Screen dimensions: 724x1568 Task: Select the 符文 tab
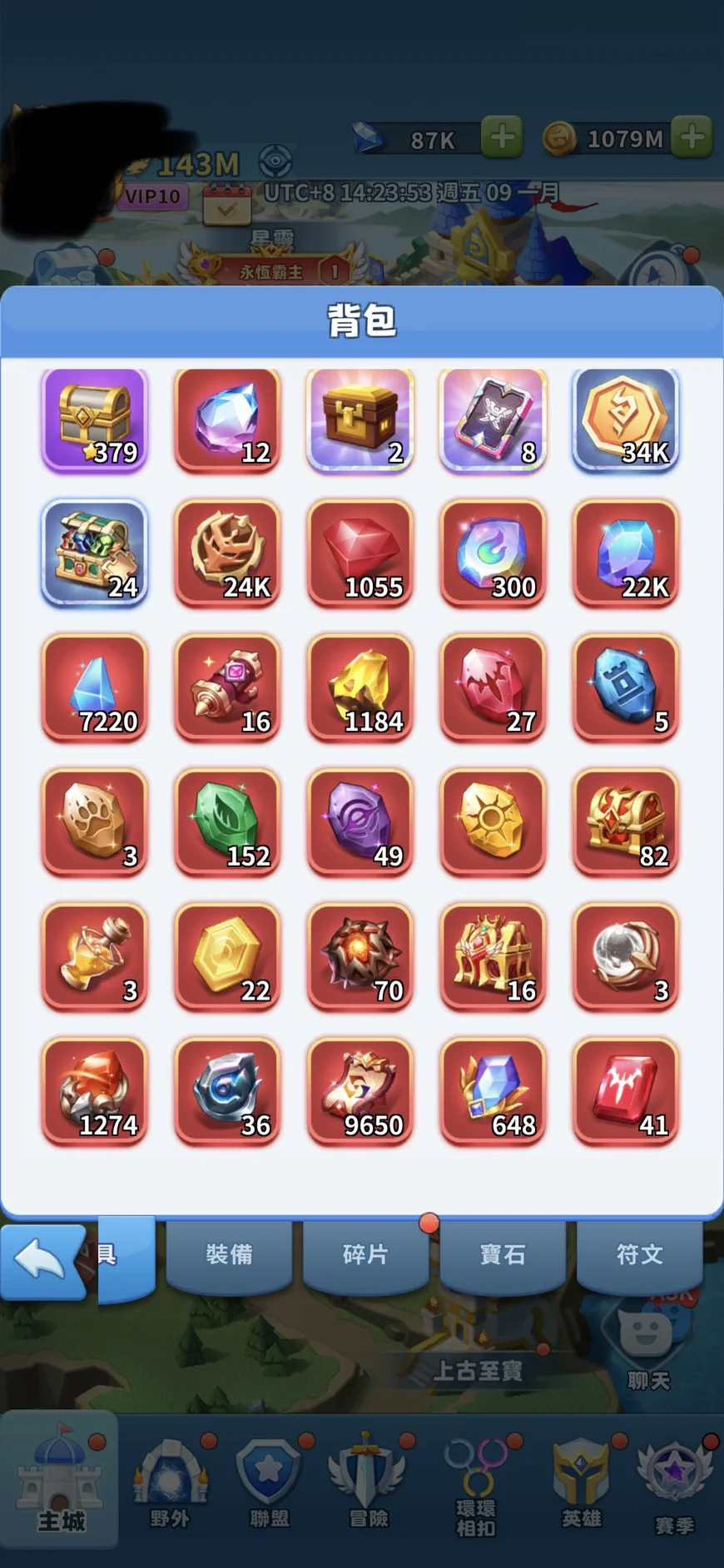tap(639, 1254)
